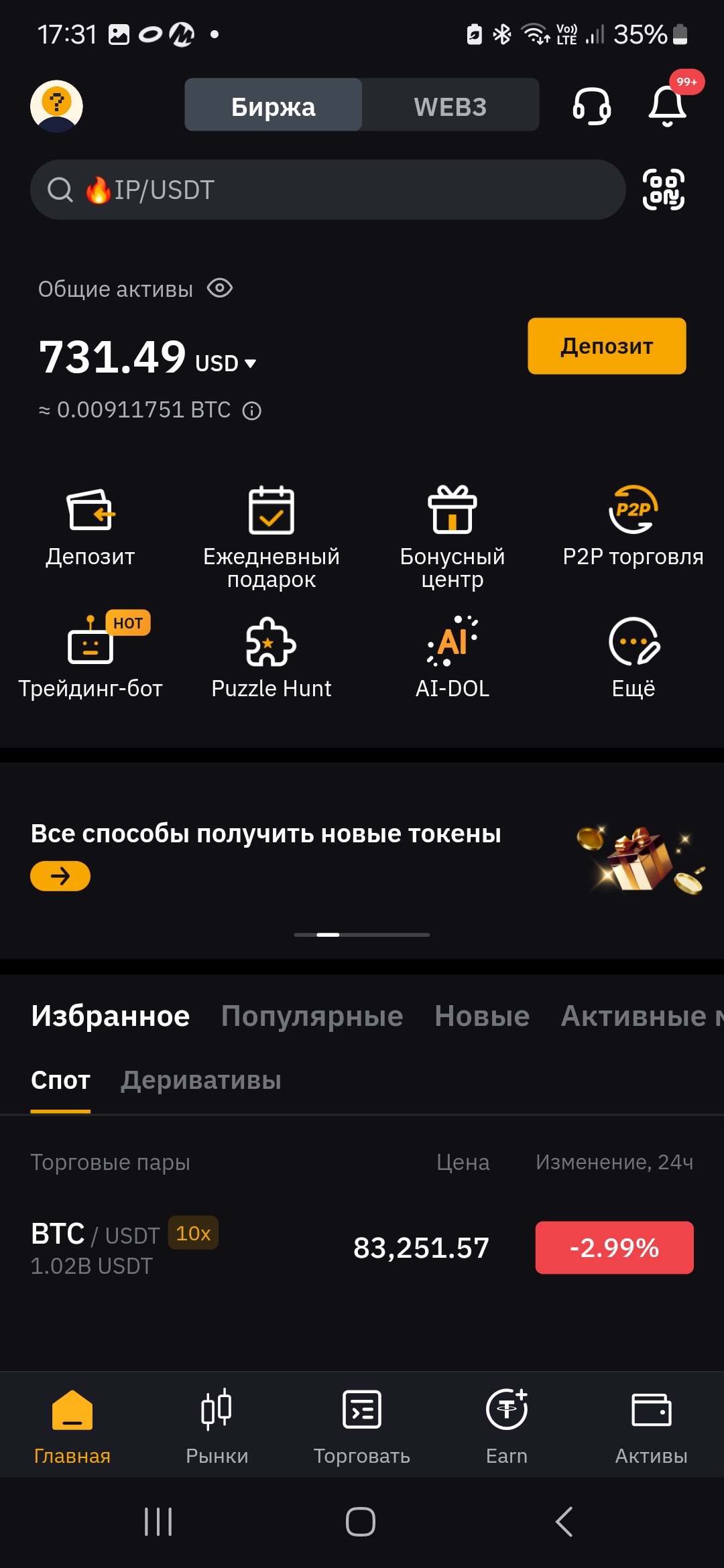This screenshot has height=1568, width=724.
Task: Go to Рынки in bottom navigation
Action: pyautogui.click(x=217, y=1427)
